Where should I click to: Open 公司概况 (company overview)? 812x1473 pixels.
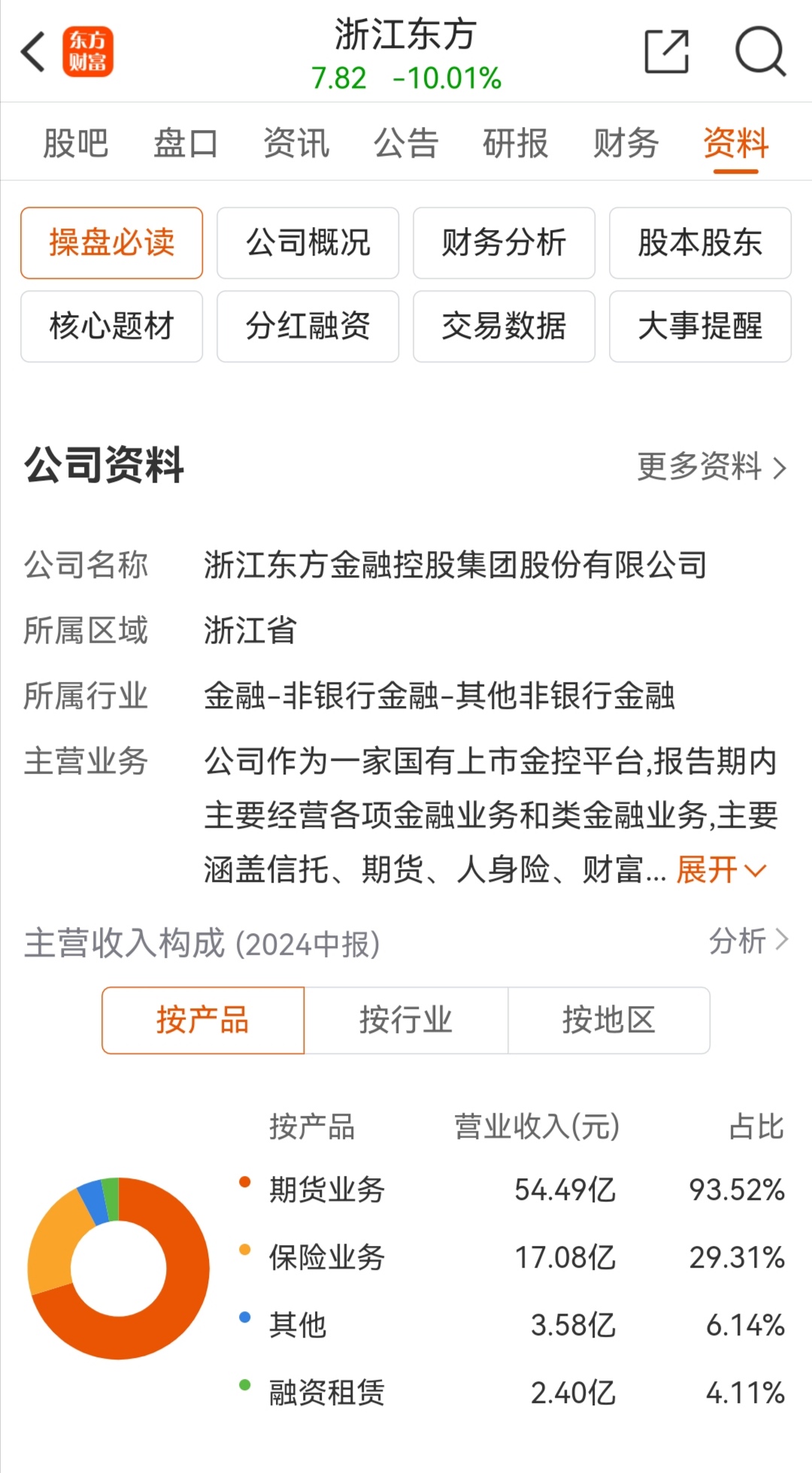307,243
